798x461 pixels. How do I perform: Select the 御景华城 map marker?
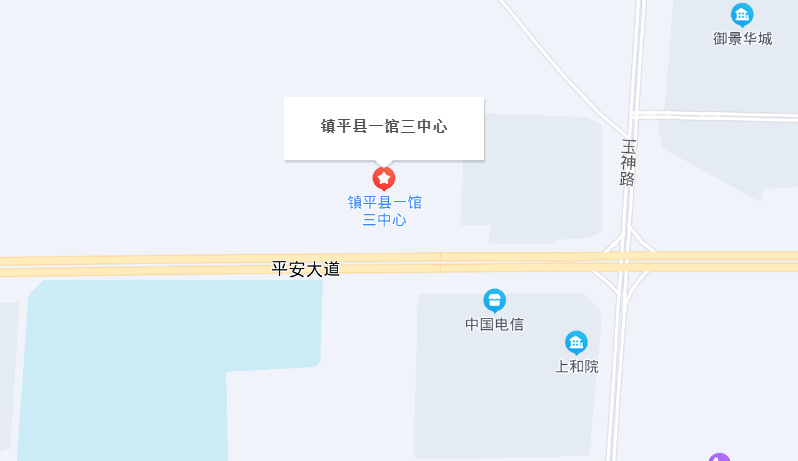742,15
